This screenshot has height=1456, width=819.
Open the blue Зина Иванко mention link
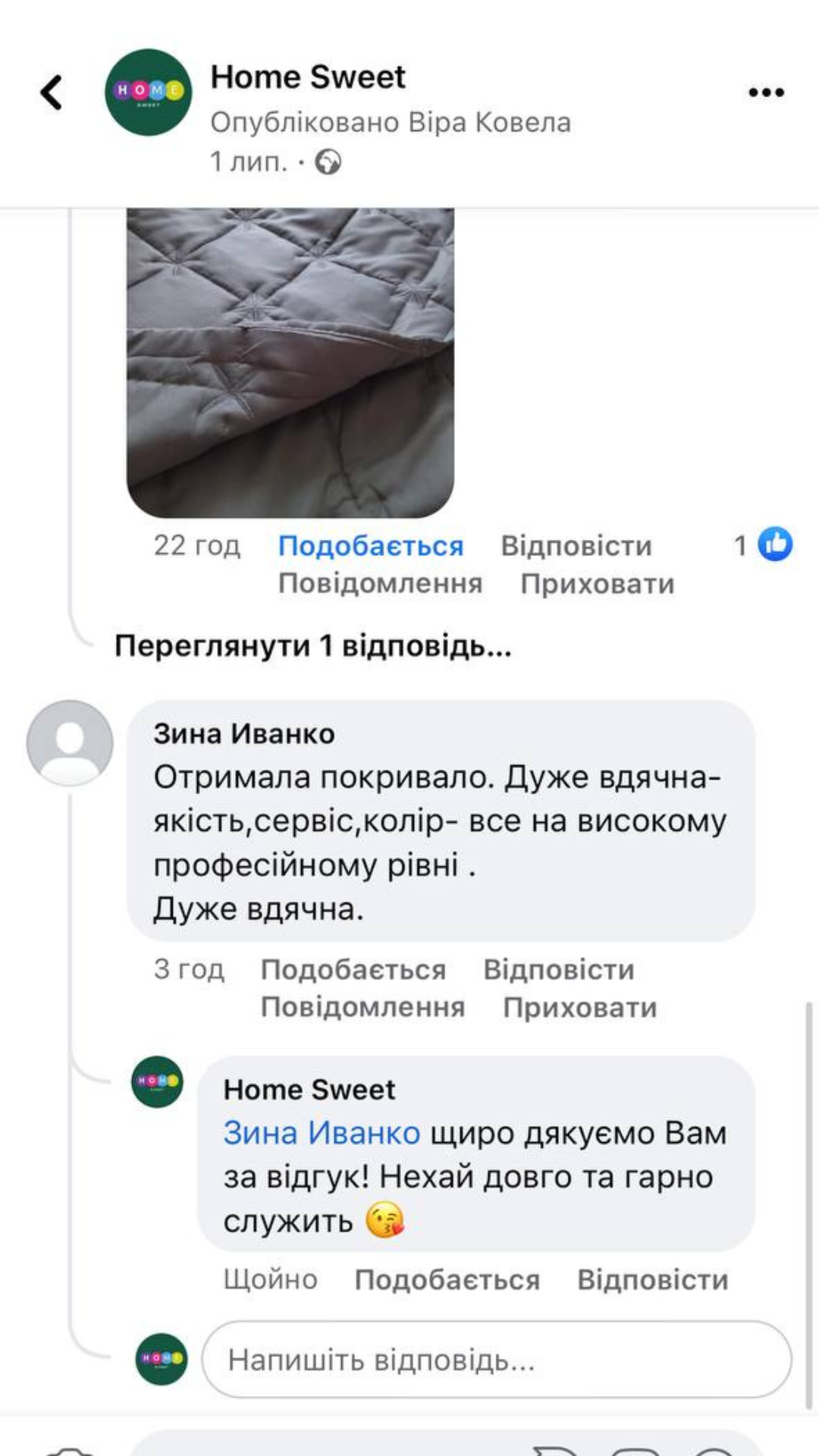[322, 1133]
